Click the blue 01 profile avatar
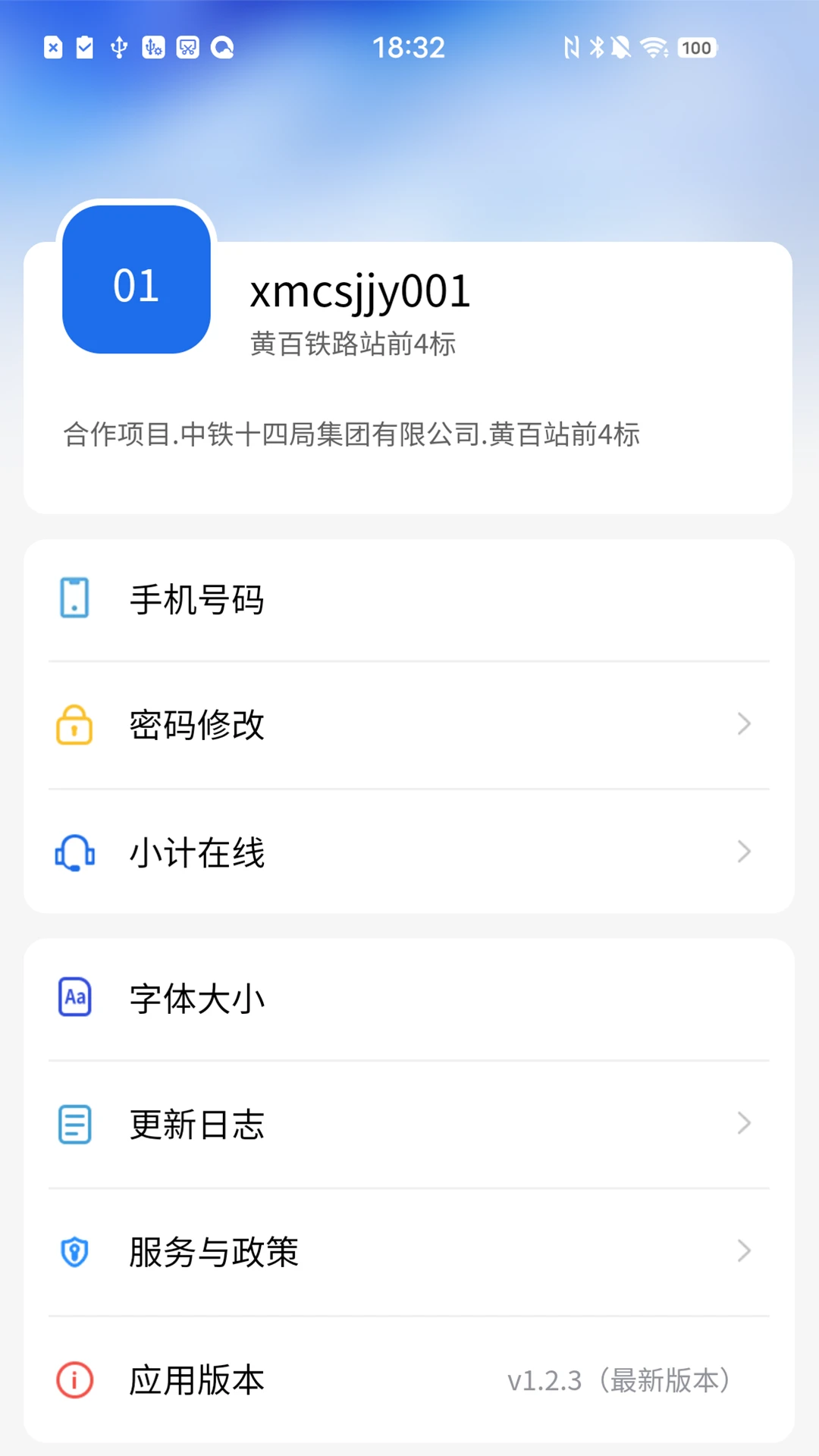This screenshot has height=1456, width=819. click(135, 284)
